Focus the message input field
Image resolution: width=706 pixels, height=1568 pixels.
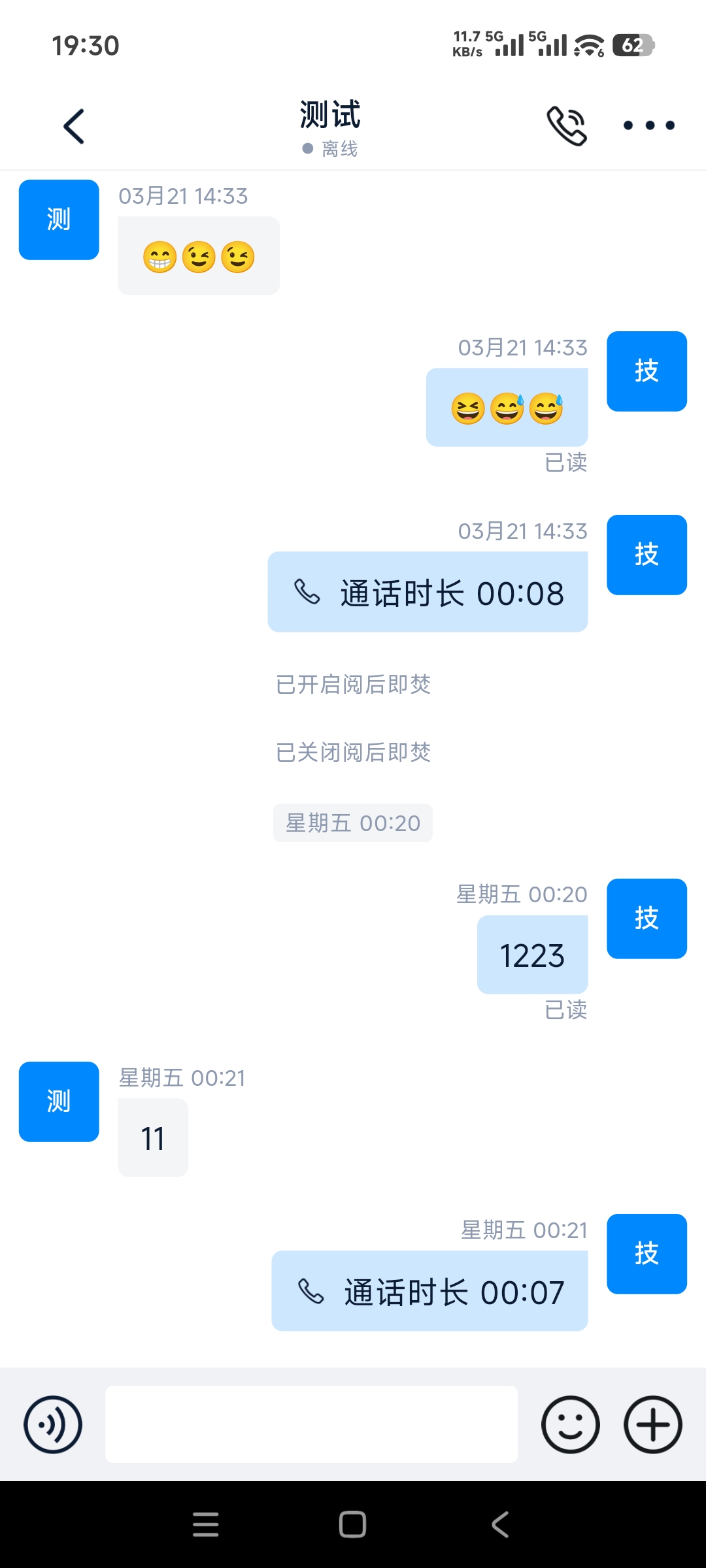click(311, 1424)
